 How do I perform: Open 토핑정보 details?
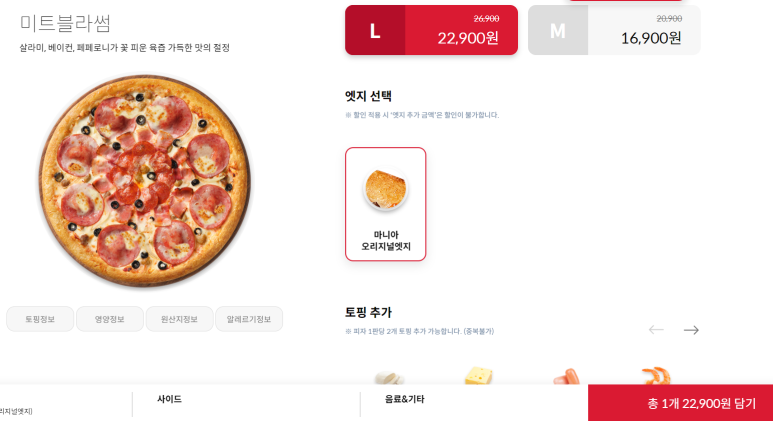coord(40,319)
